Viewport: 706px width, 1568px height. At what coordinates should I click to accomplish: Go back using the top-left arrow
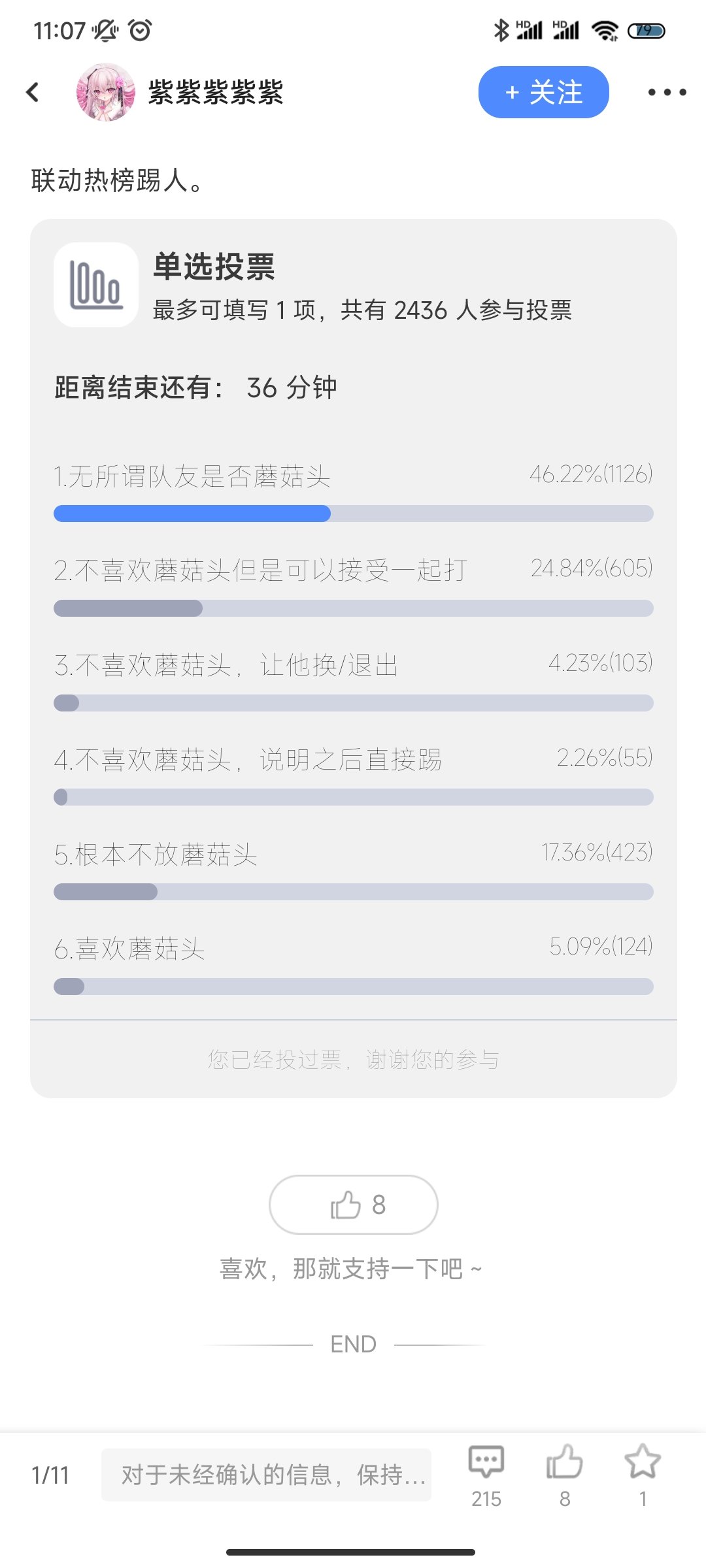tap(33, 92)
